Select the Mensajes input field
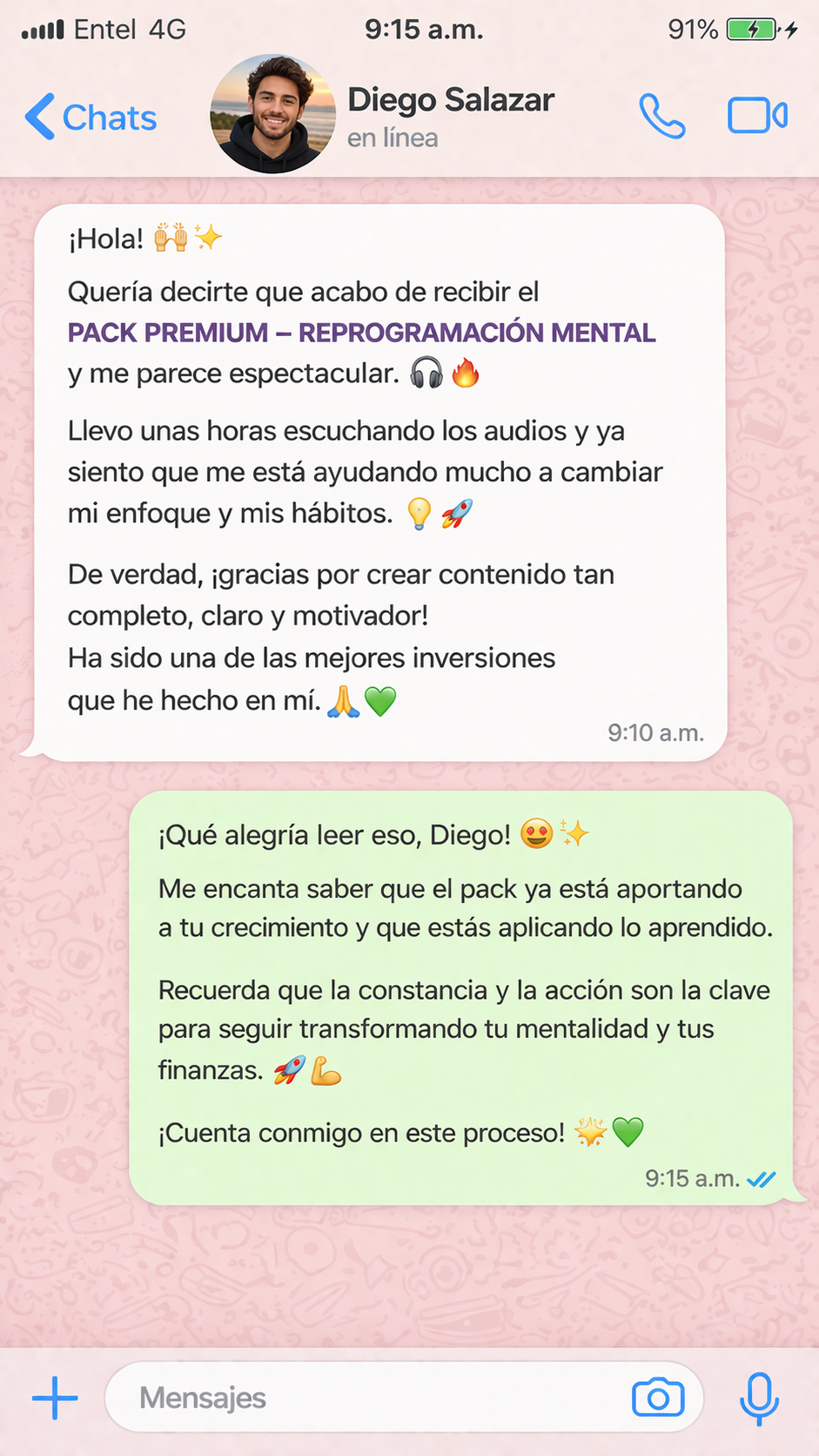The width and height of the screenshot is (819, 1456). 348,1397
